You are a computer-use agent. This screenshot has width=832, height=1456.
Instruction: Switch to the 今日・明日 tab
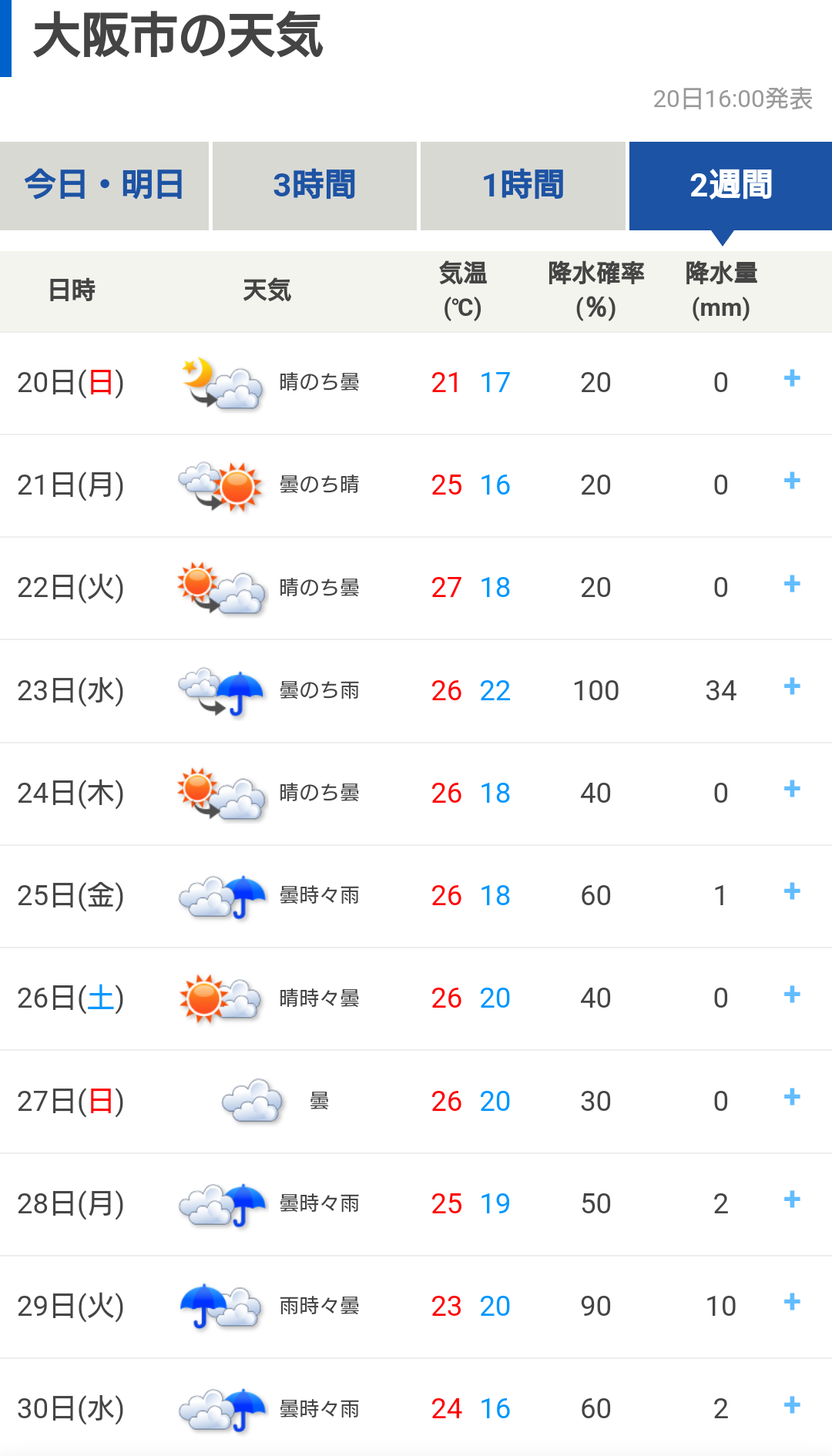(104, 186)
